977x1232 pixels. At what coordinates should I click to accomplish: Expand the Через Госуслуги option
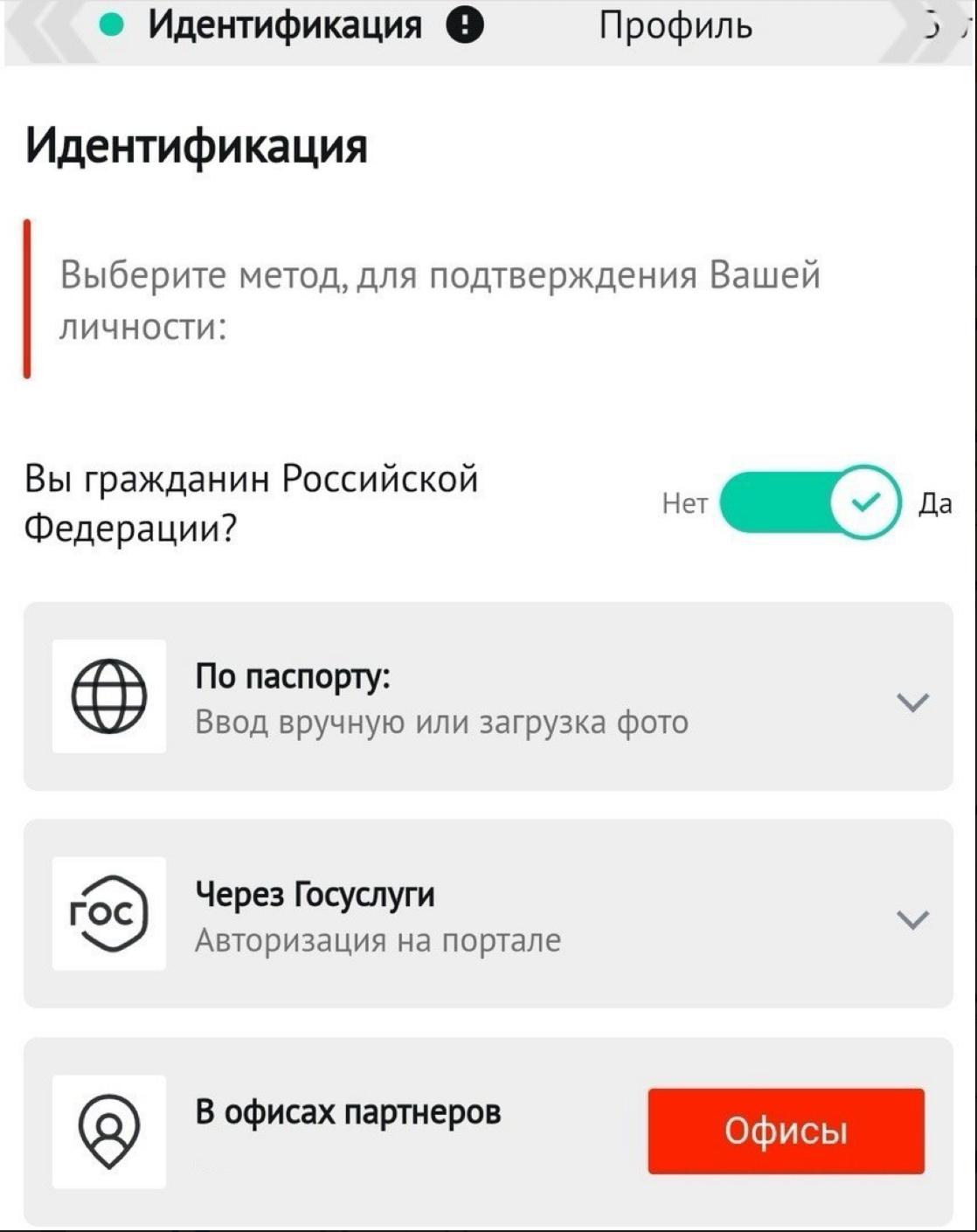[912, 918]
